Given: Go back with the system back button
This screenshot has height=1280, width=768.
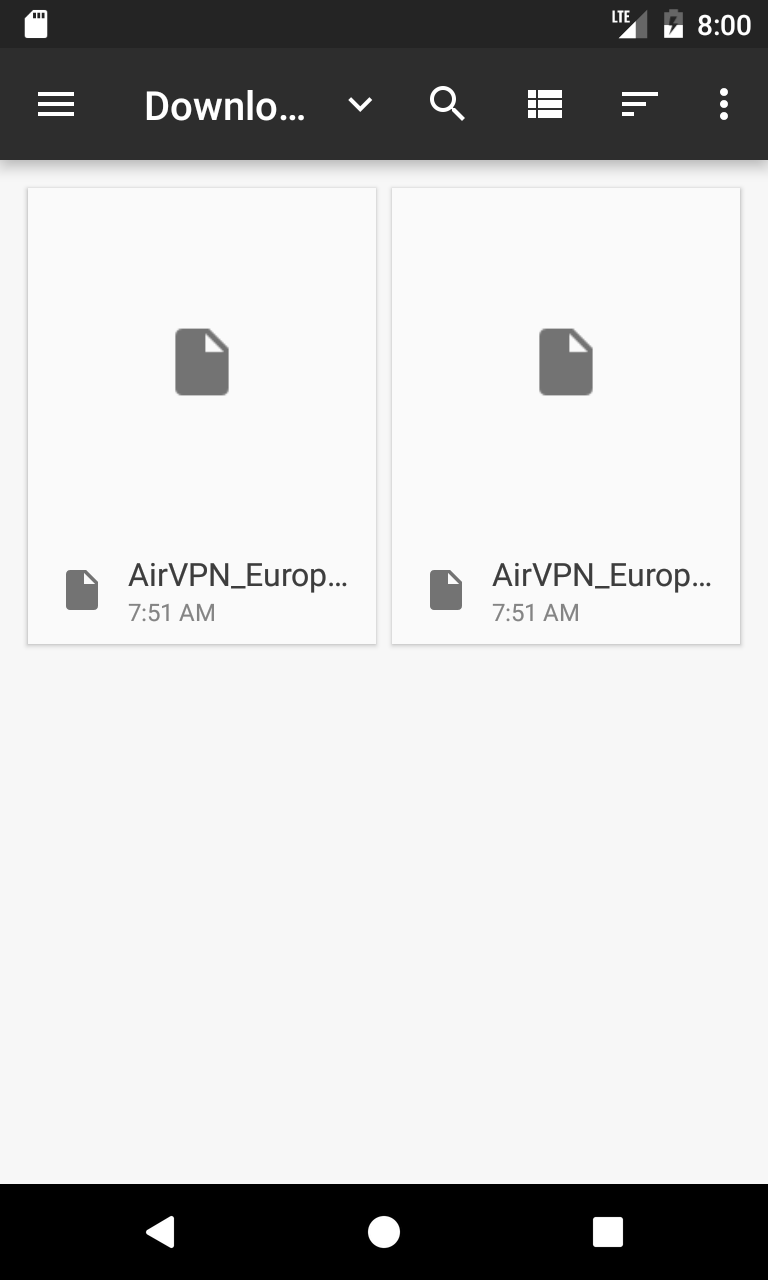Looking at the screenshot, I should tap(160, 1232).
